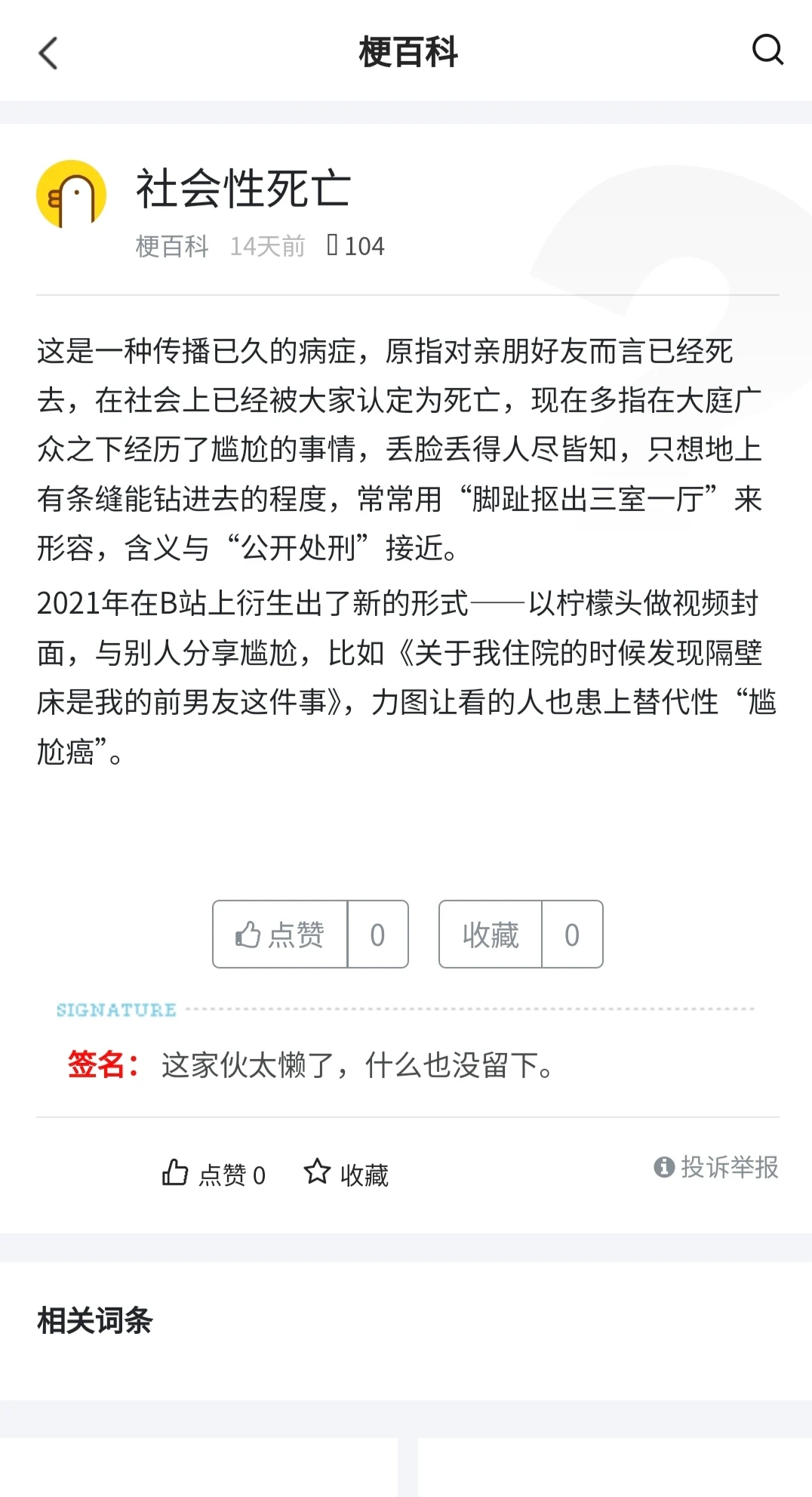This screenshot has height=1497, width=812.
Task: Like the entry via thumbs-up 点赞 0
Action: (x=214, y=1174)
